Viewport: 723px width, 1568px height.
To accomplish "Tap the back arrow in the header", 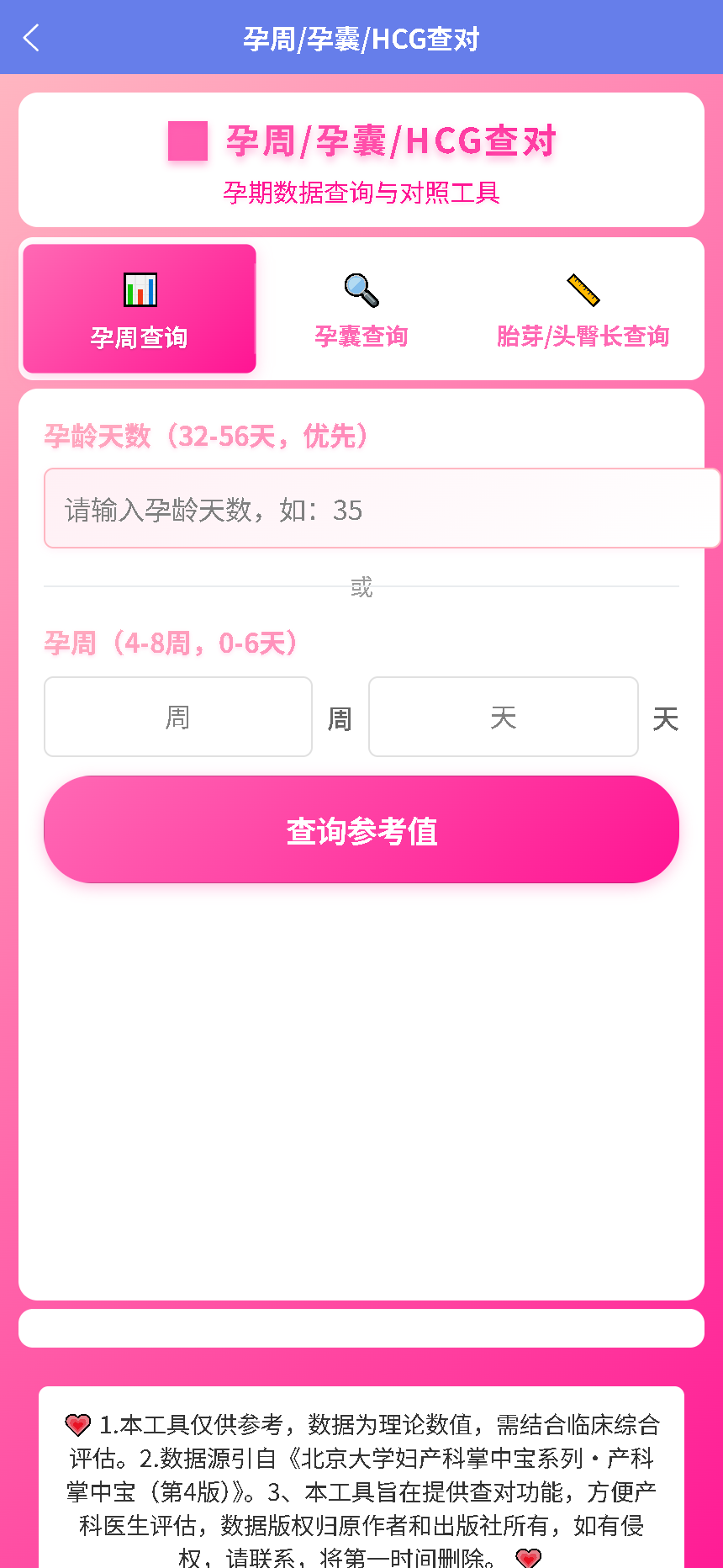I will tap(30, 37).
